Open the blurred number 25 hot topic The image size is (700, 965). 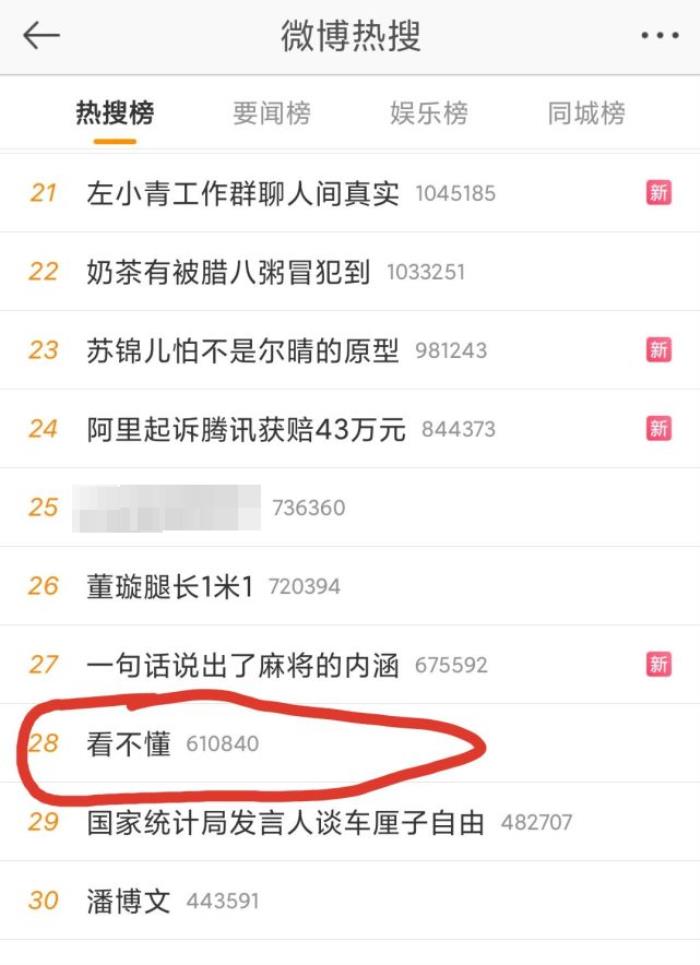click(x=167, y=507)
